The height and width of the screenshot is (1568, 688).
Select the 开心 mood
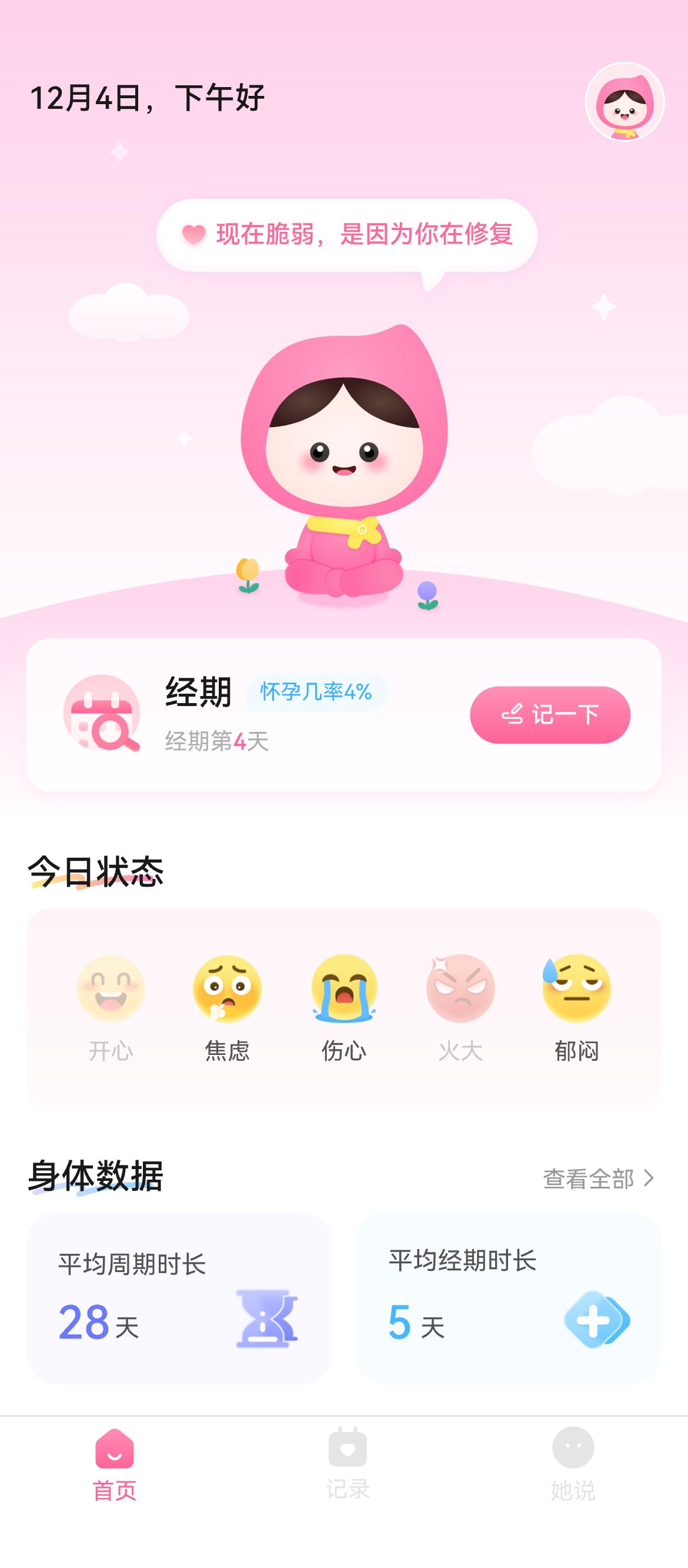click(x=111, y=1008)
